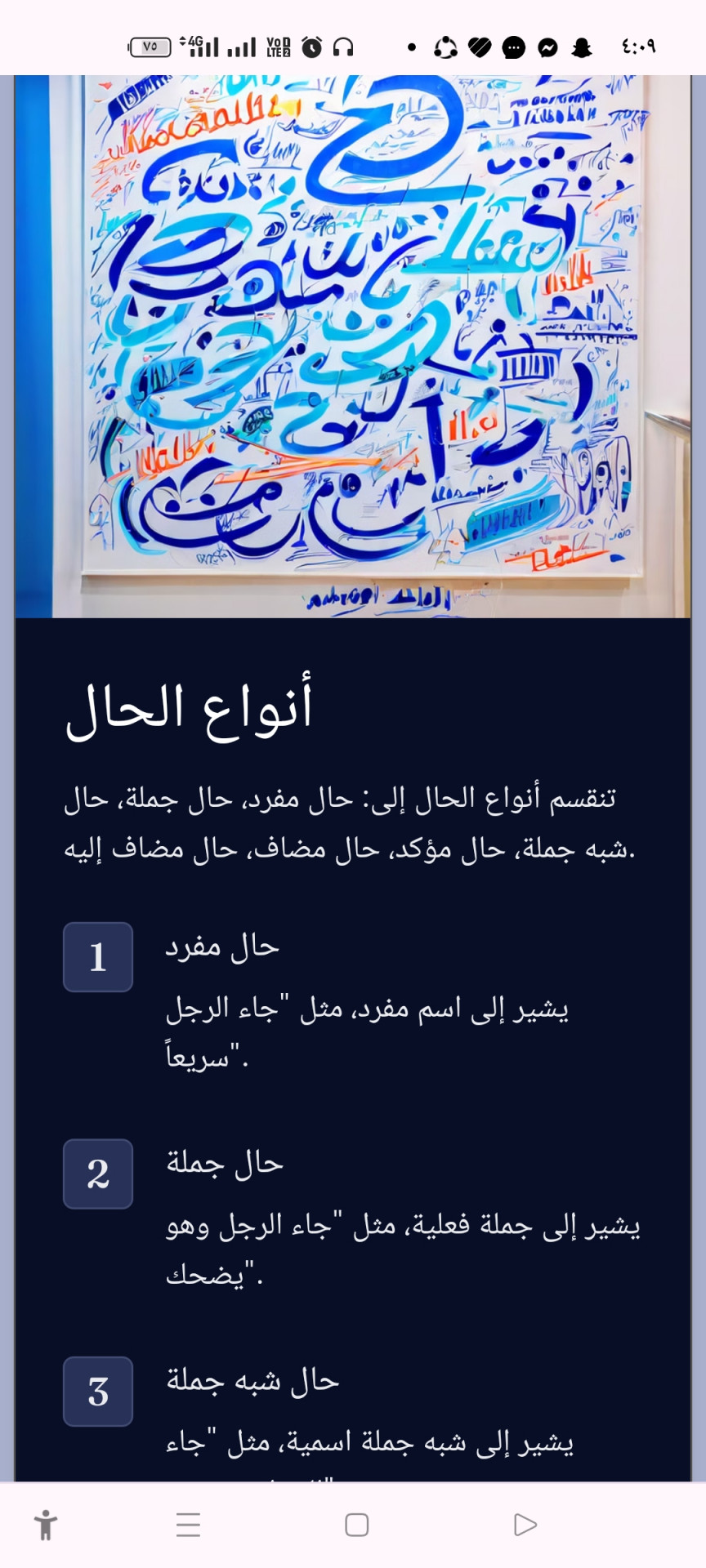Image resolution: width=706 pixels, height=1568 pixels.
Task: Go to the home screen
Action: (356, 1525)
